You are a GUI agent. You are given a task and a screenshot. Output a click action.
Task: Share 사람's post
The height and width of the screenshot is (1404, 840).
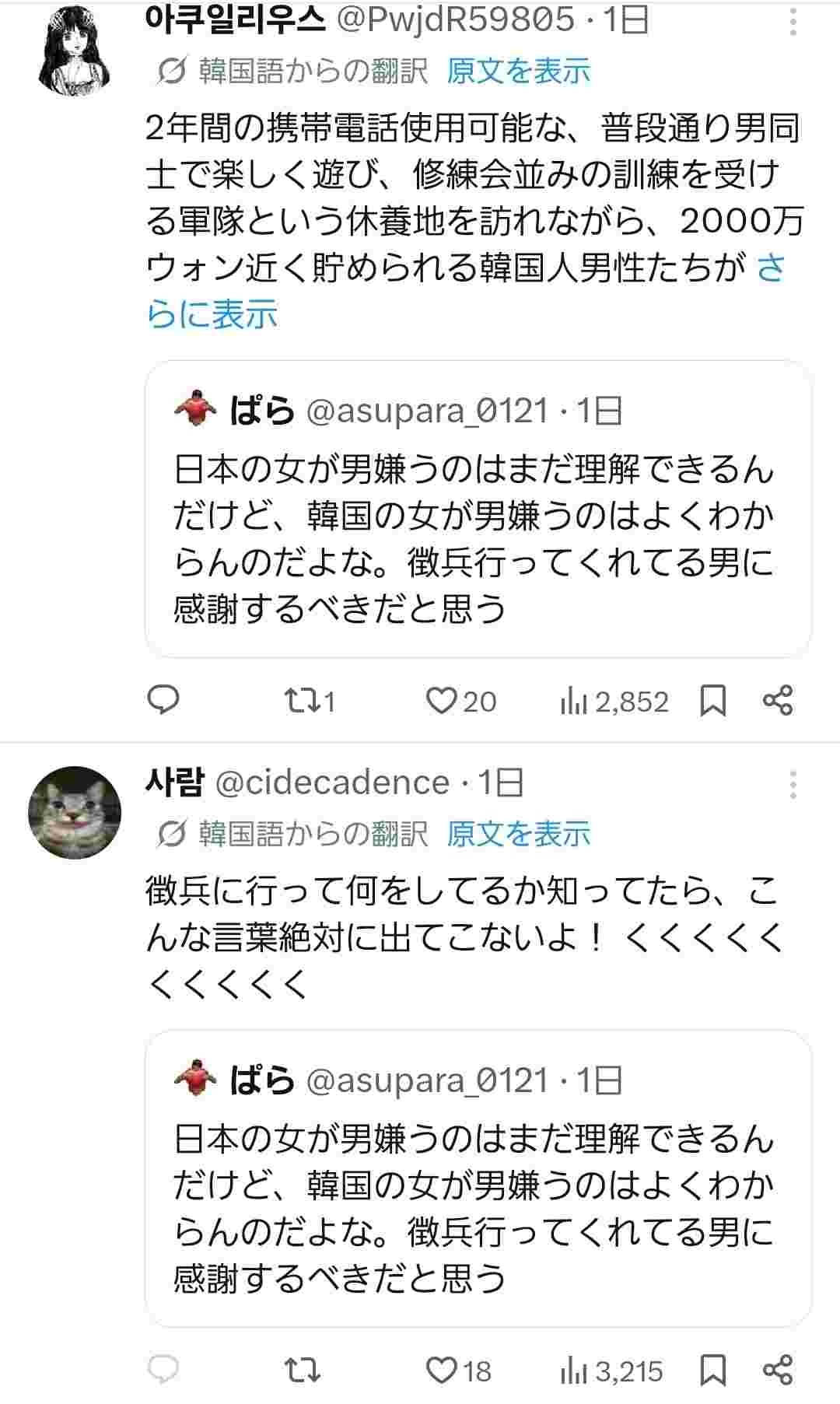tap(778, 1371)
